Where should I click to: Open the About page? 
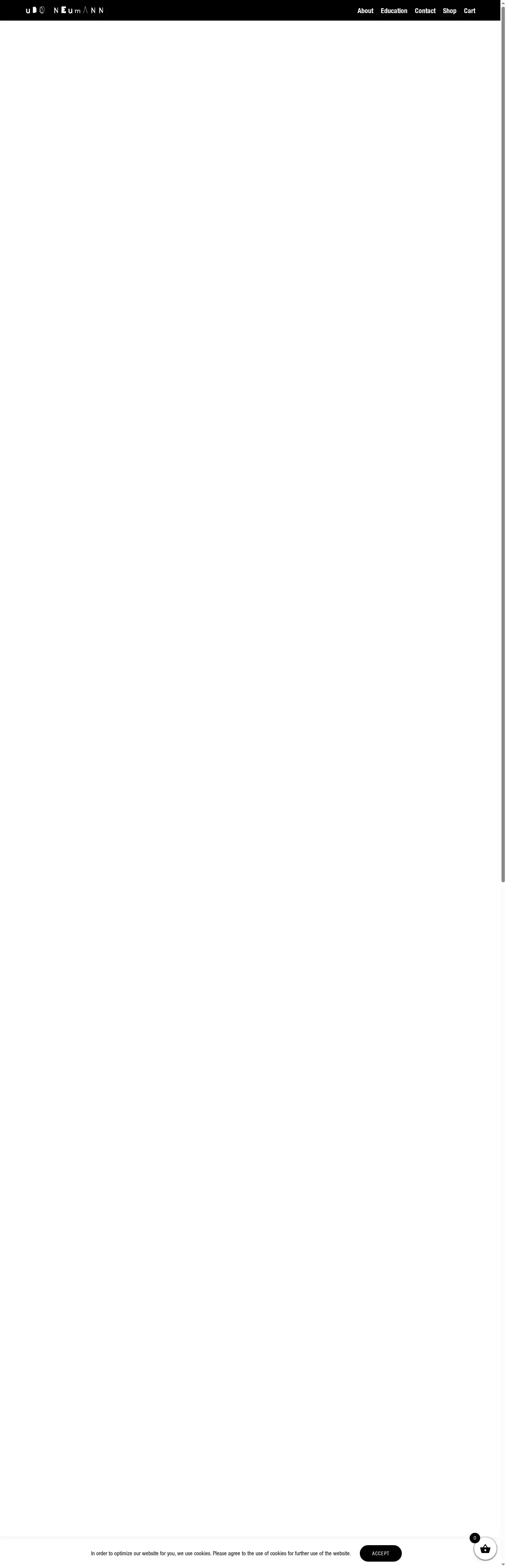365,11
